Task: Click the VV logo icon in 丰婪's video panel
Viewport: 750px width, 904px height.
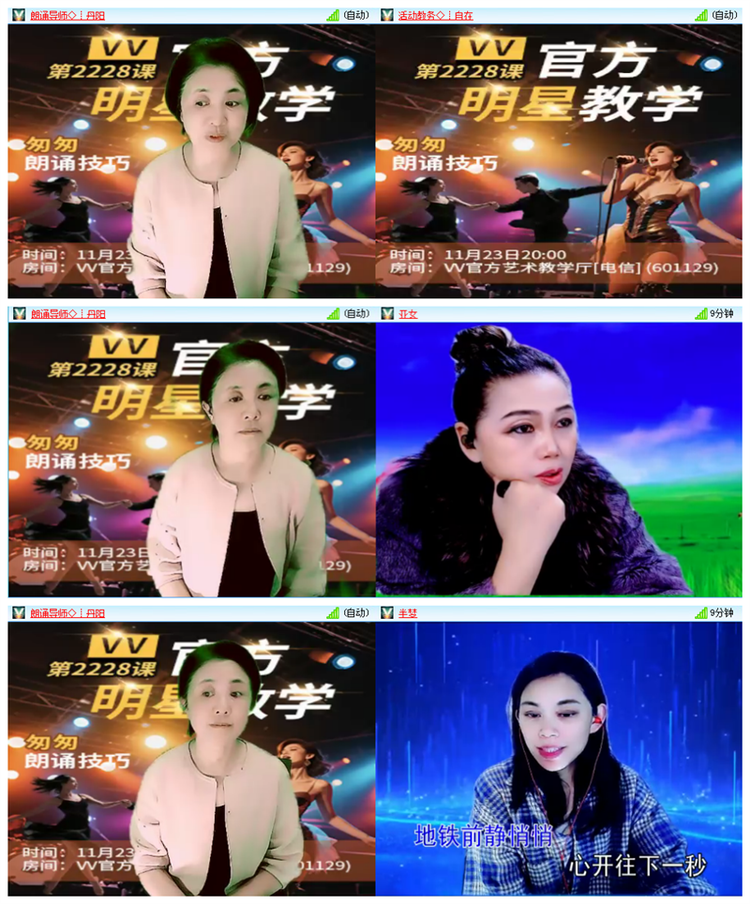Action: tap(386, 614)
